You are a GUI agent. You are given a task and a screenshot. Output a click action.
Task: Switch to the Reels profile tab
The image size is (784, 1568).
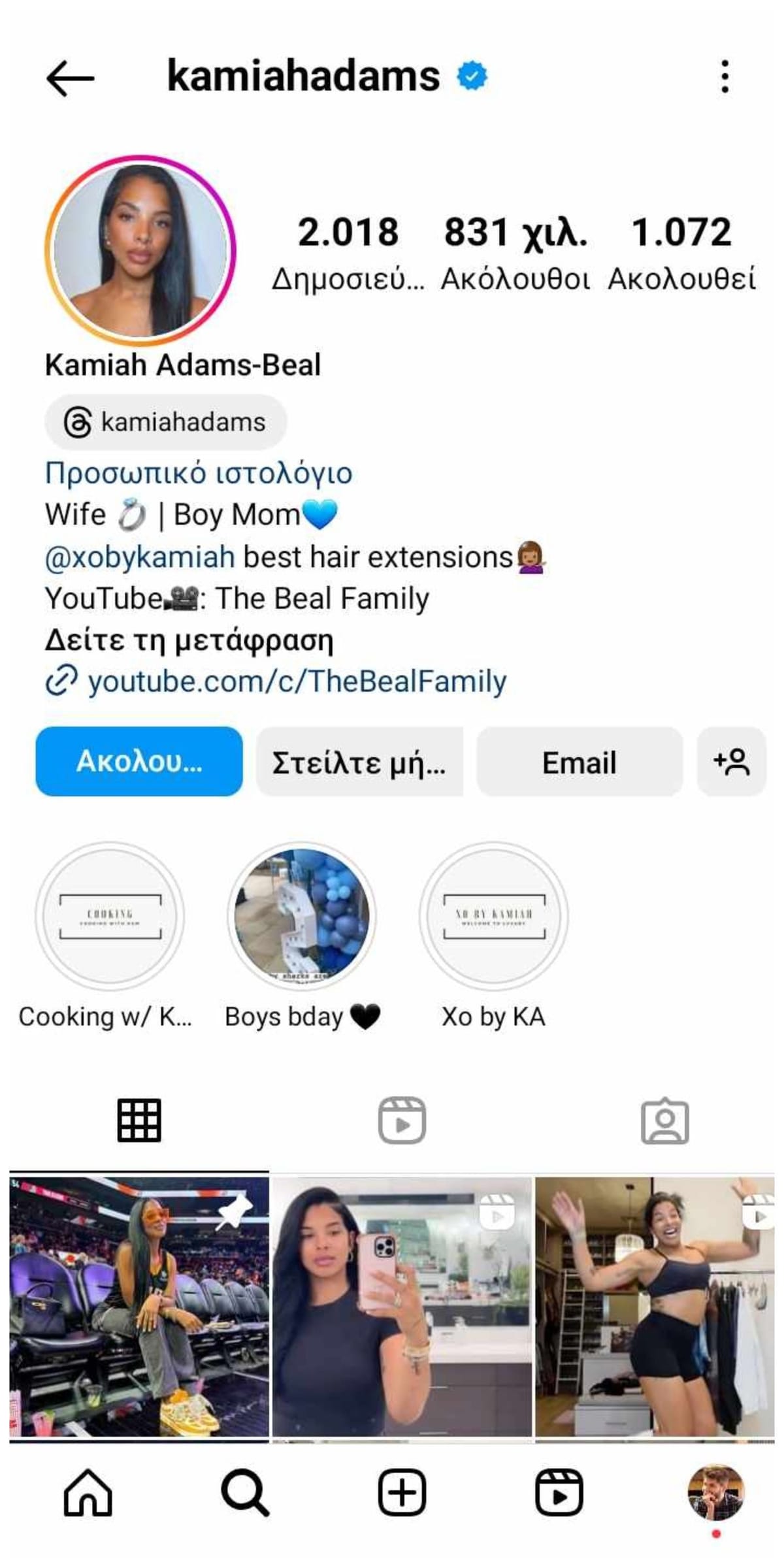click(x=402, y=1121)
